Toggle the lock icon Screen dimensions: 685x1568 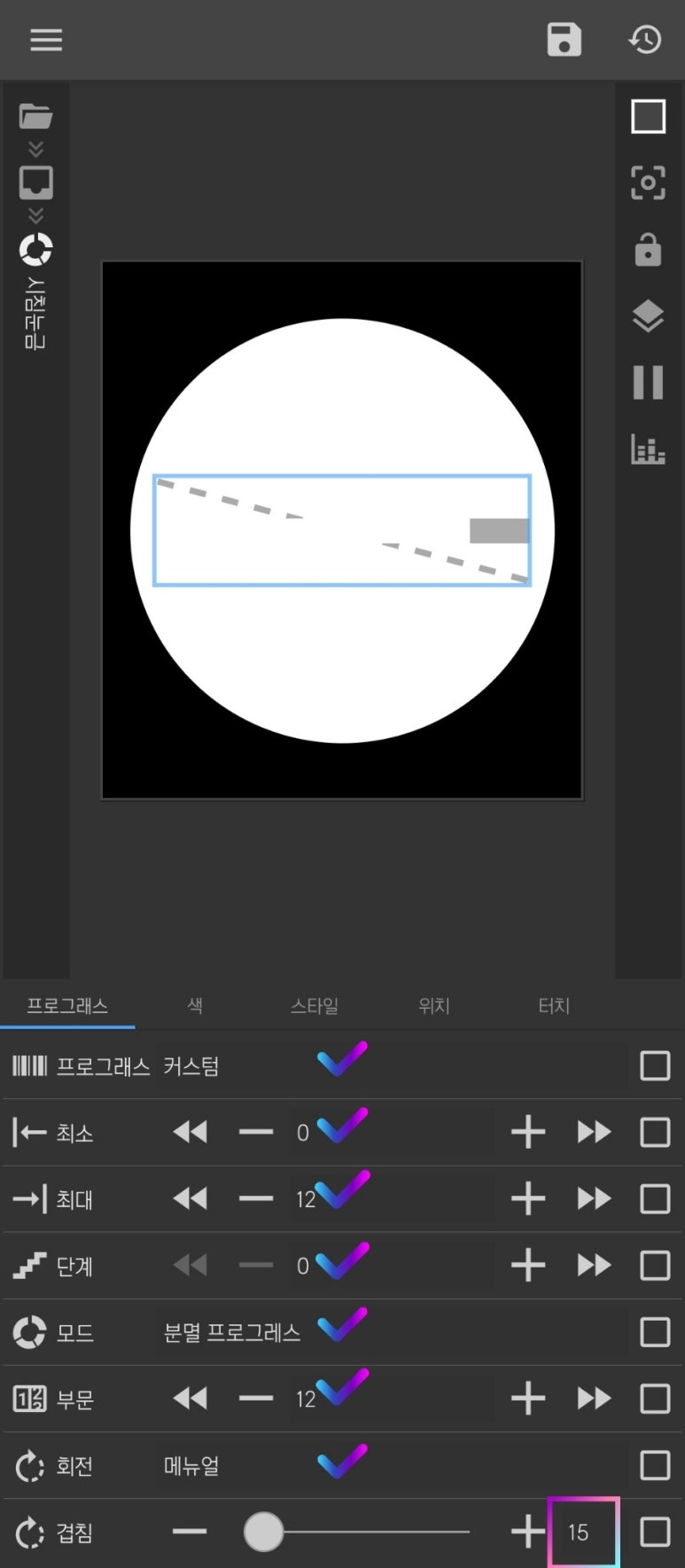coord(648,250)
